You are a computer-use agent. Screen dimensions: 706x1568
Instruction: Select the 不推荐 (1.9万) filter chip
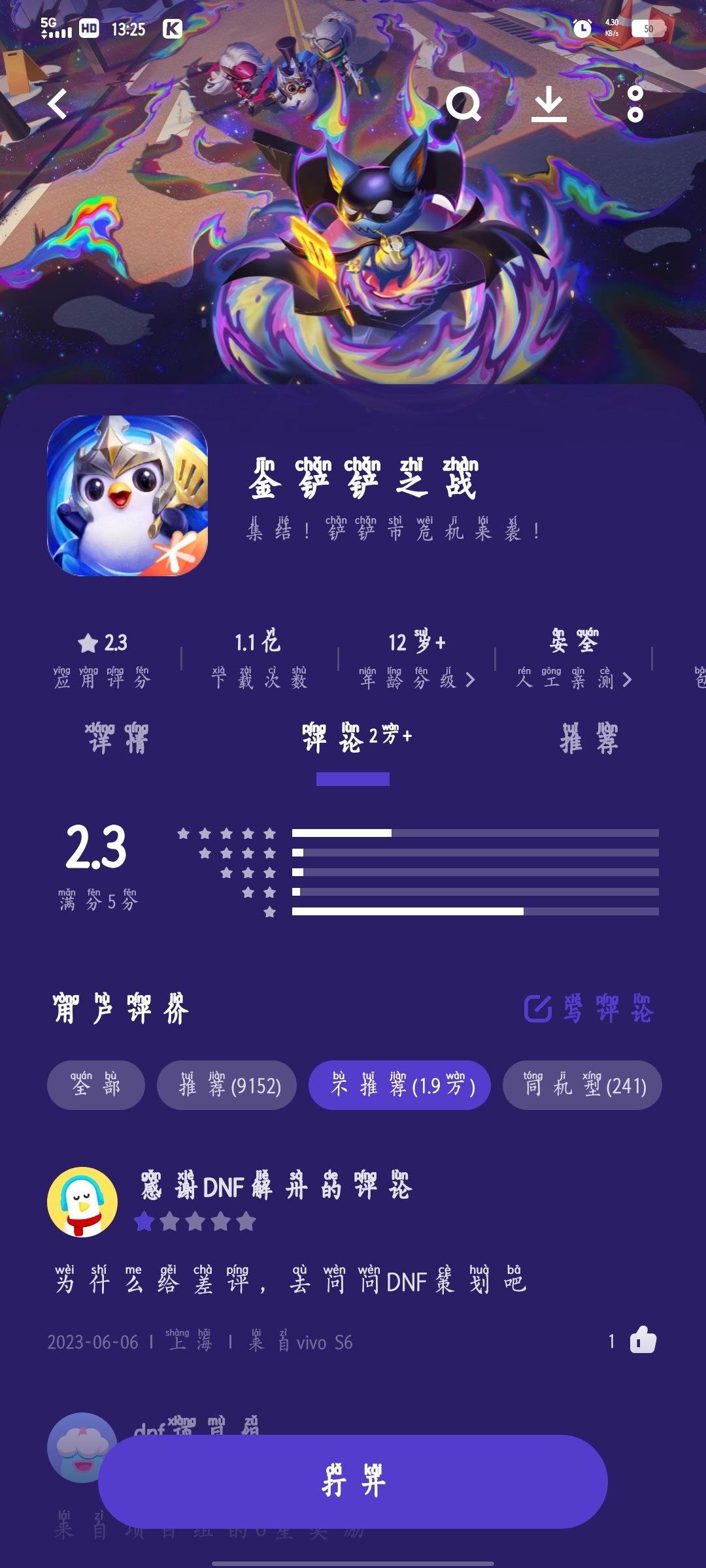pos(399,1085)
